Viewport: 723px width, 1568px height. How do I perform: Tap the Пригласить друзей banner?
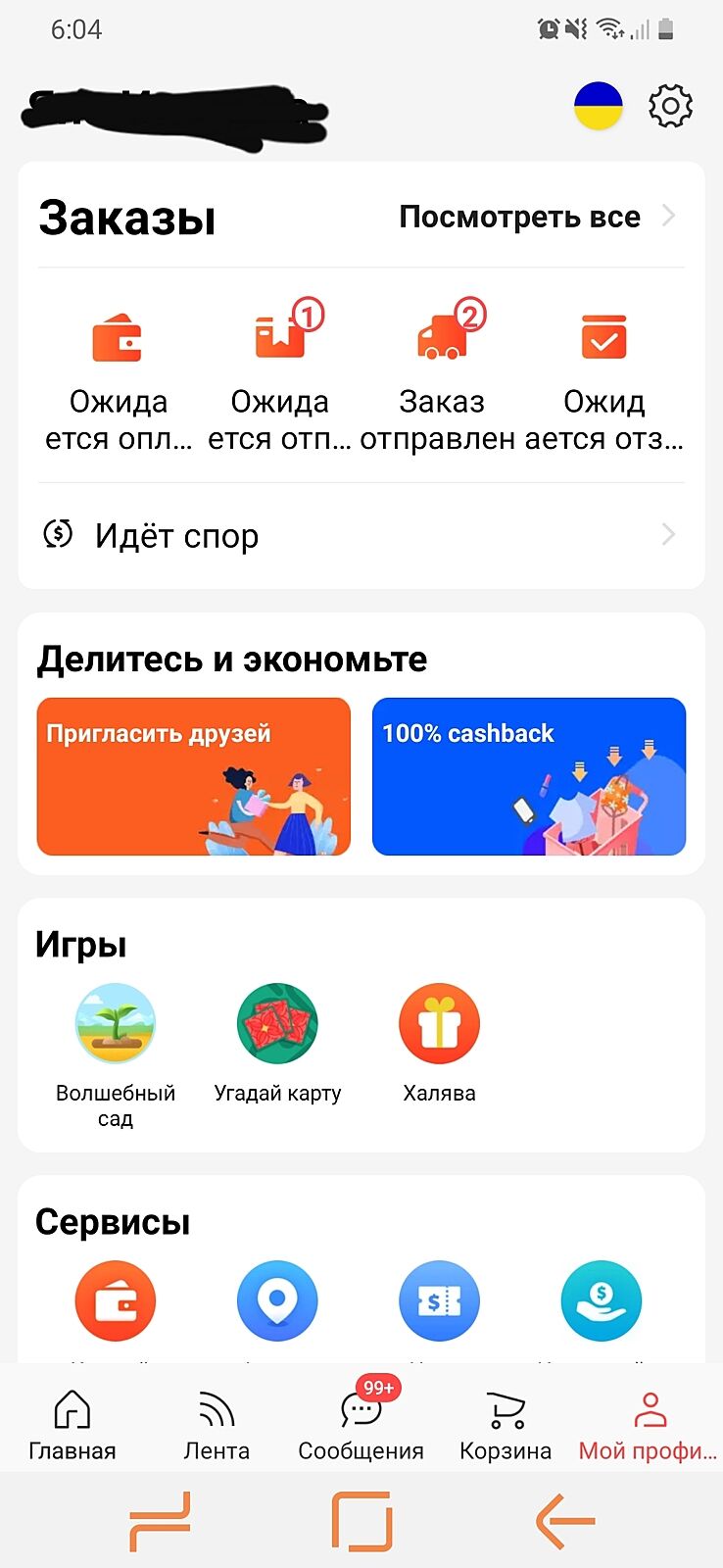tap(194, 776)
